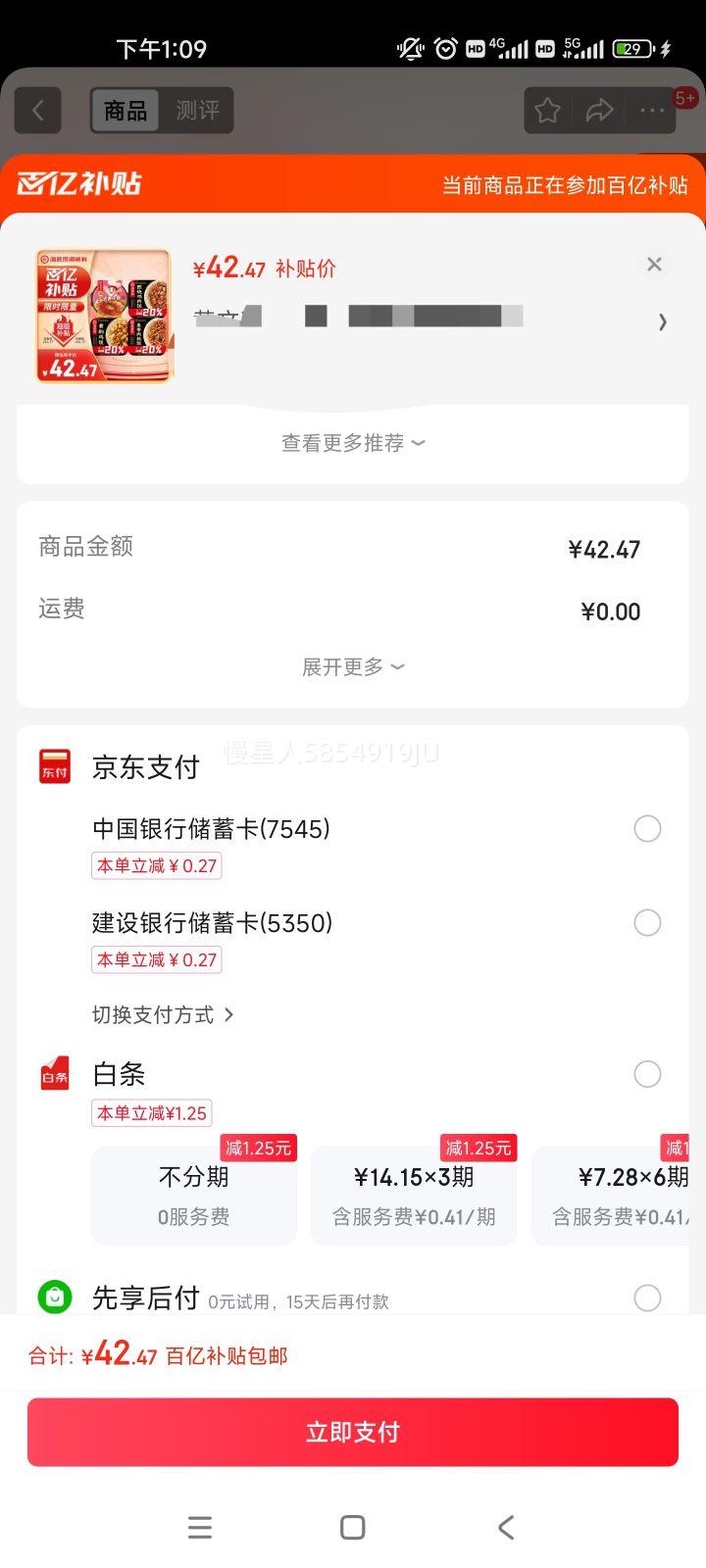Image resolution: width=706 pixels, height=1568 pixels.
Task: Select 中国银行储蓄卡(7545) as payment
Action: click(647, 829)
